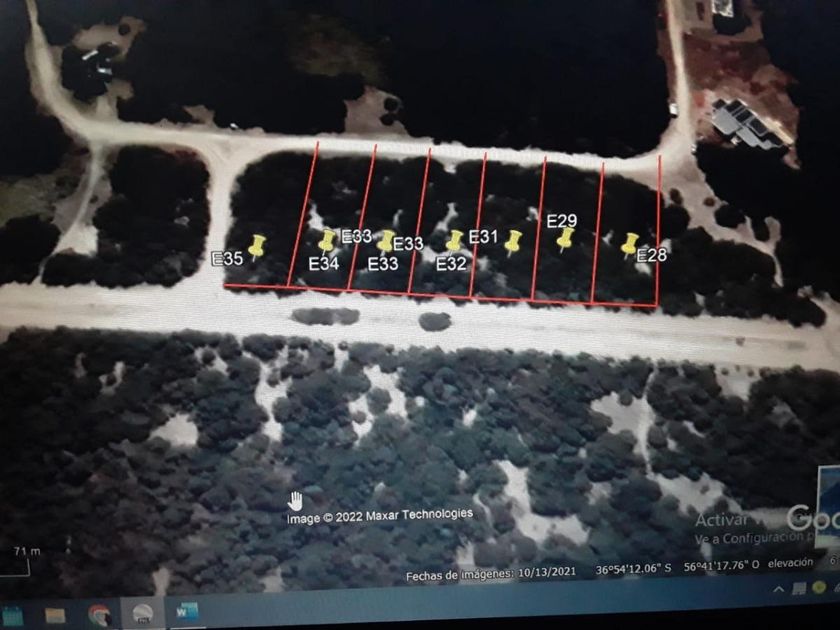
Task: Select the E29 placemark pin
Action: tap(565, 239)
